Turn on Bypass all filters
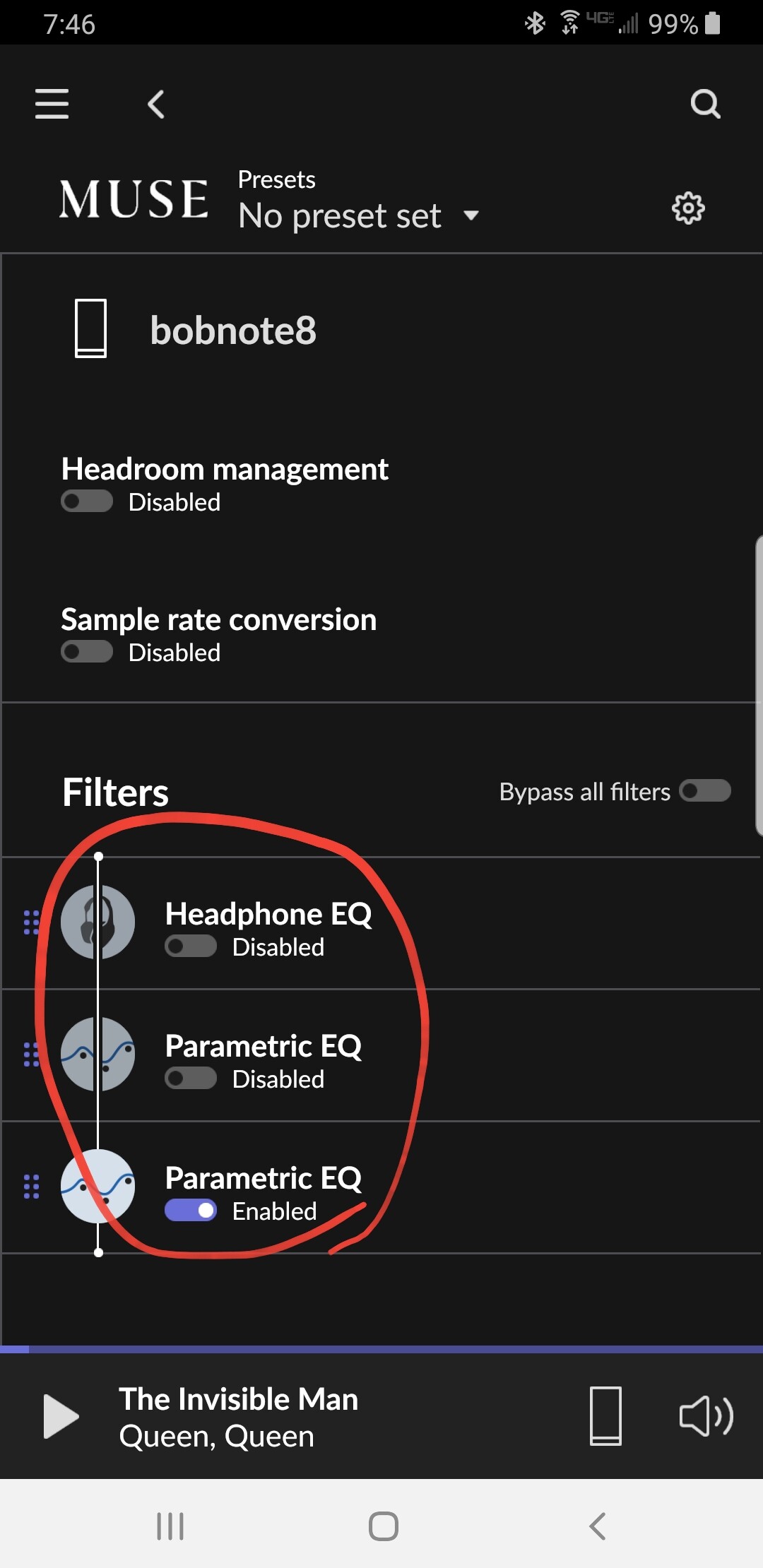 (x=704, y=790)
